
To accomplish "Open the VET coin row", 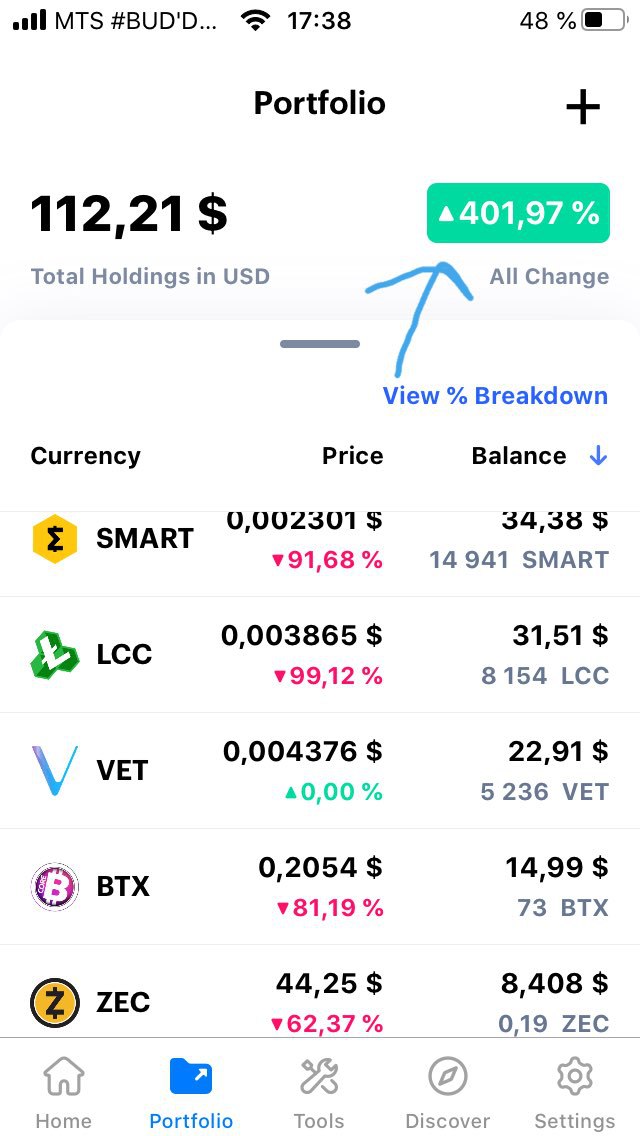I will click(320, 771).
